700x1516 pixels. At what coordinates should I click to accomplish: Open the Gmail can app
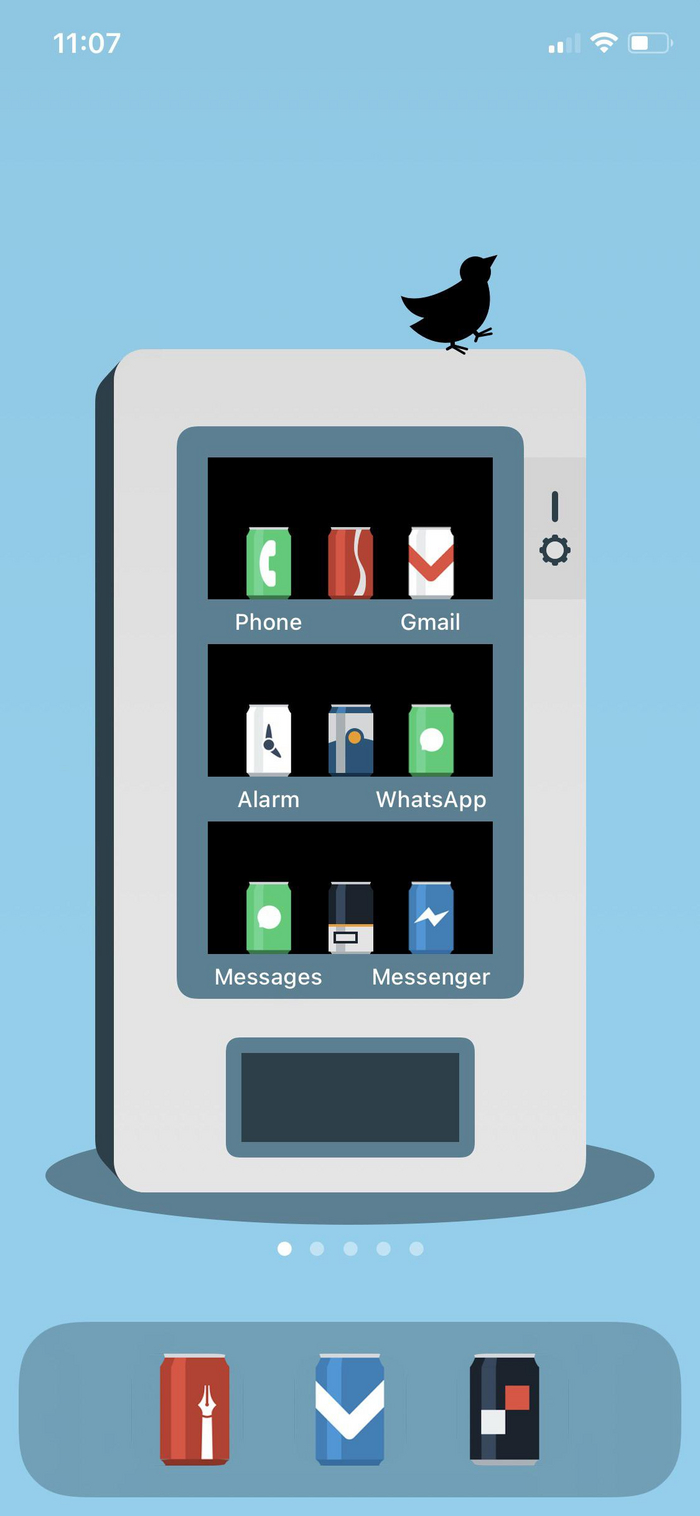point(431,563)
